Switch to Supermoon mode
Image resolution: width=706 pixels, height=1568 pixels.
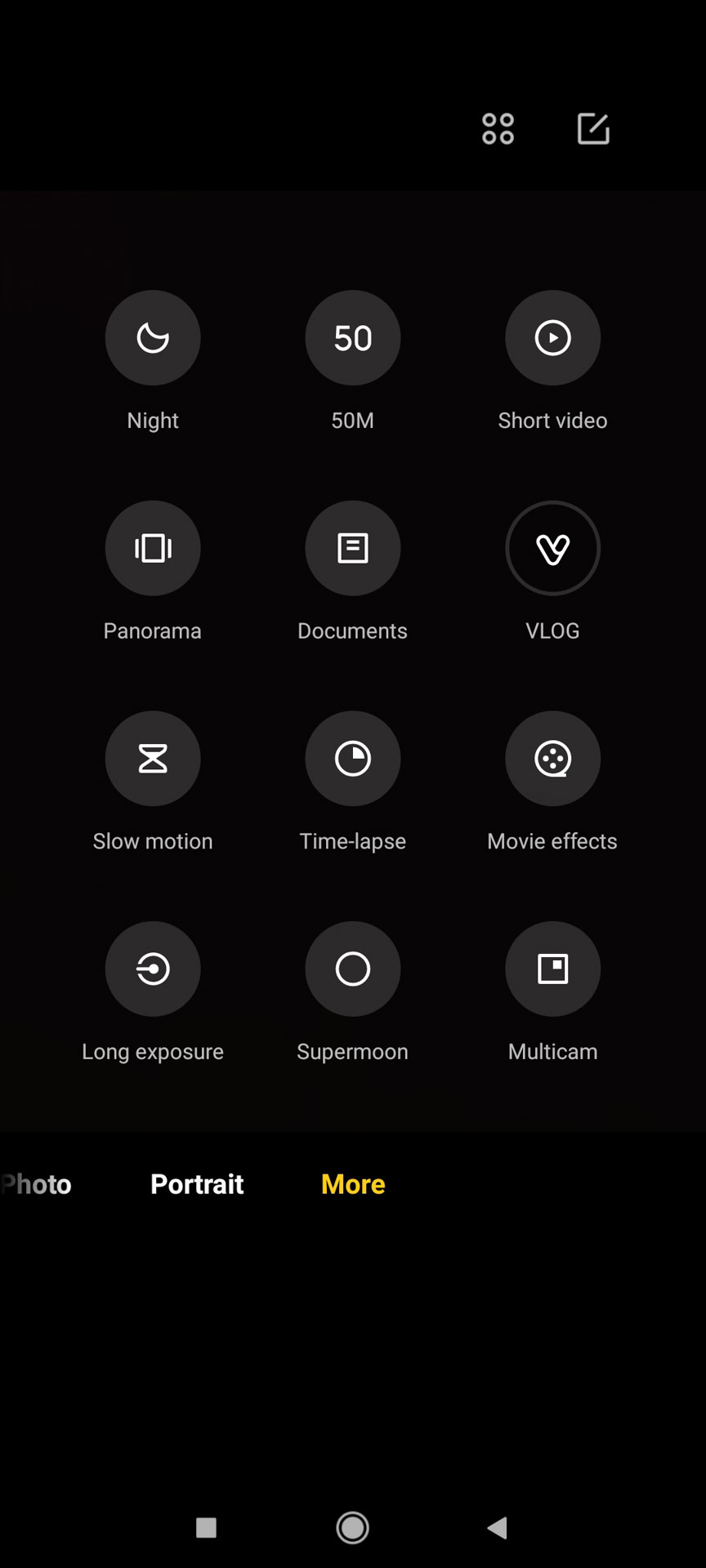coord(353,969)
